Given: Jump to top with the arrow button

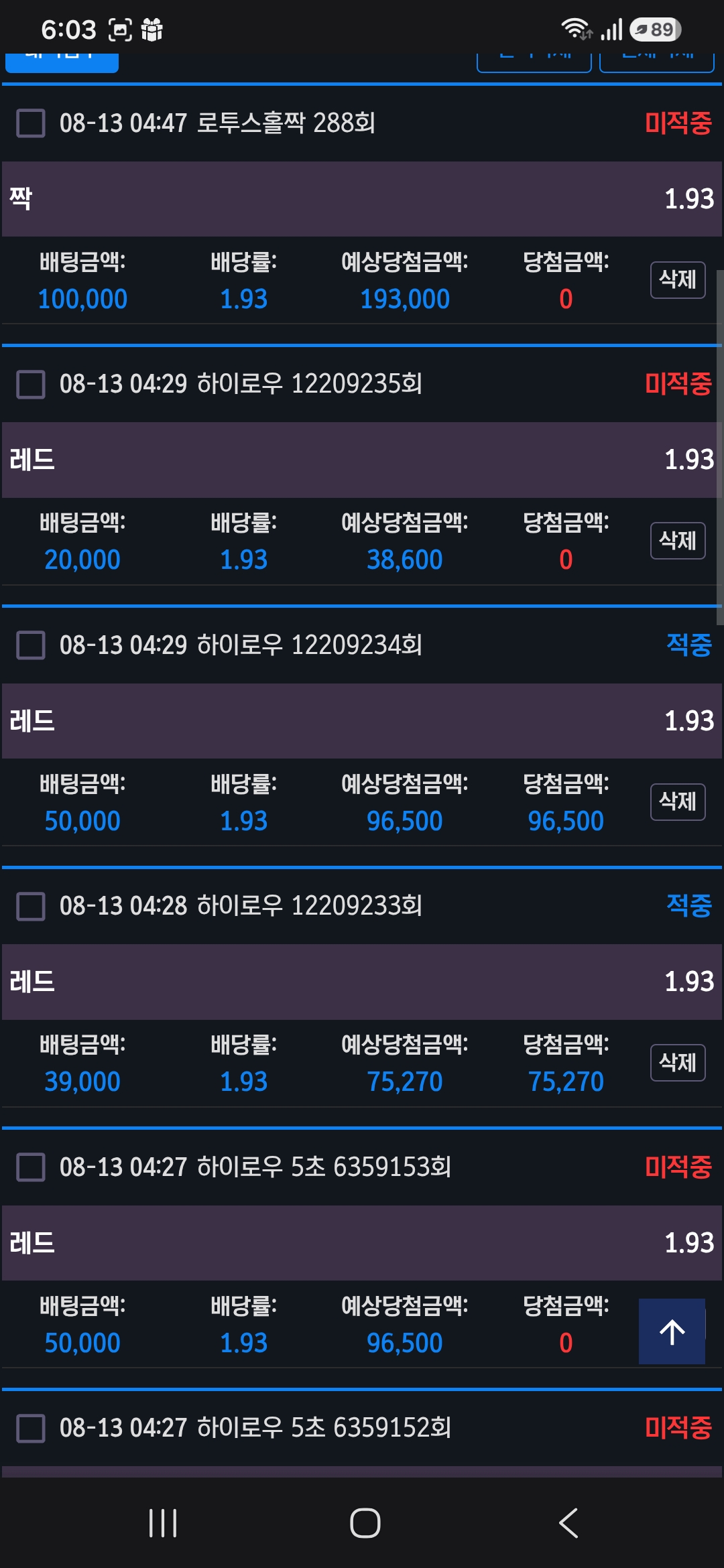Looking at the screenshot, I should pos(672,1331).
